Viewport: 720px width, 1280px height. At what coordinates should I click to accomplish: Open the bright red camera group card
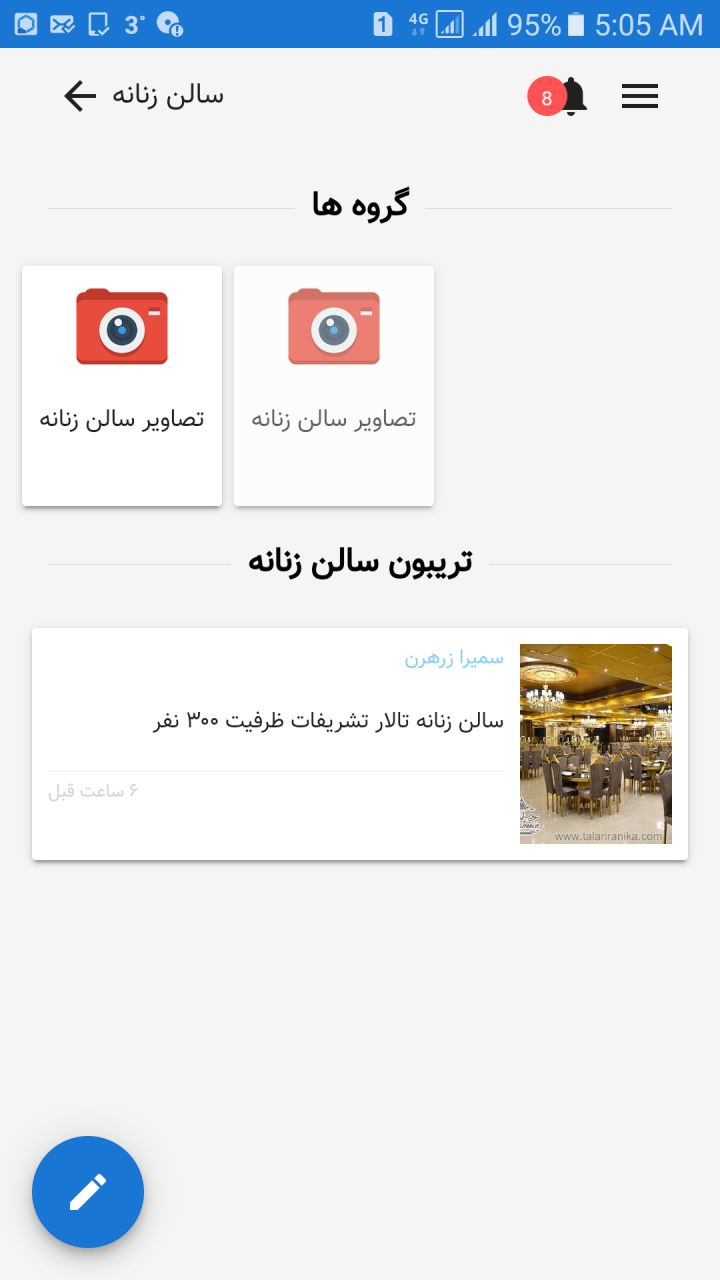122,386
